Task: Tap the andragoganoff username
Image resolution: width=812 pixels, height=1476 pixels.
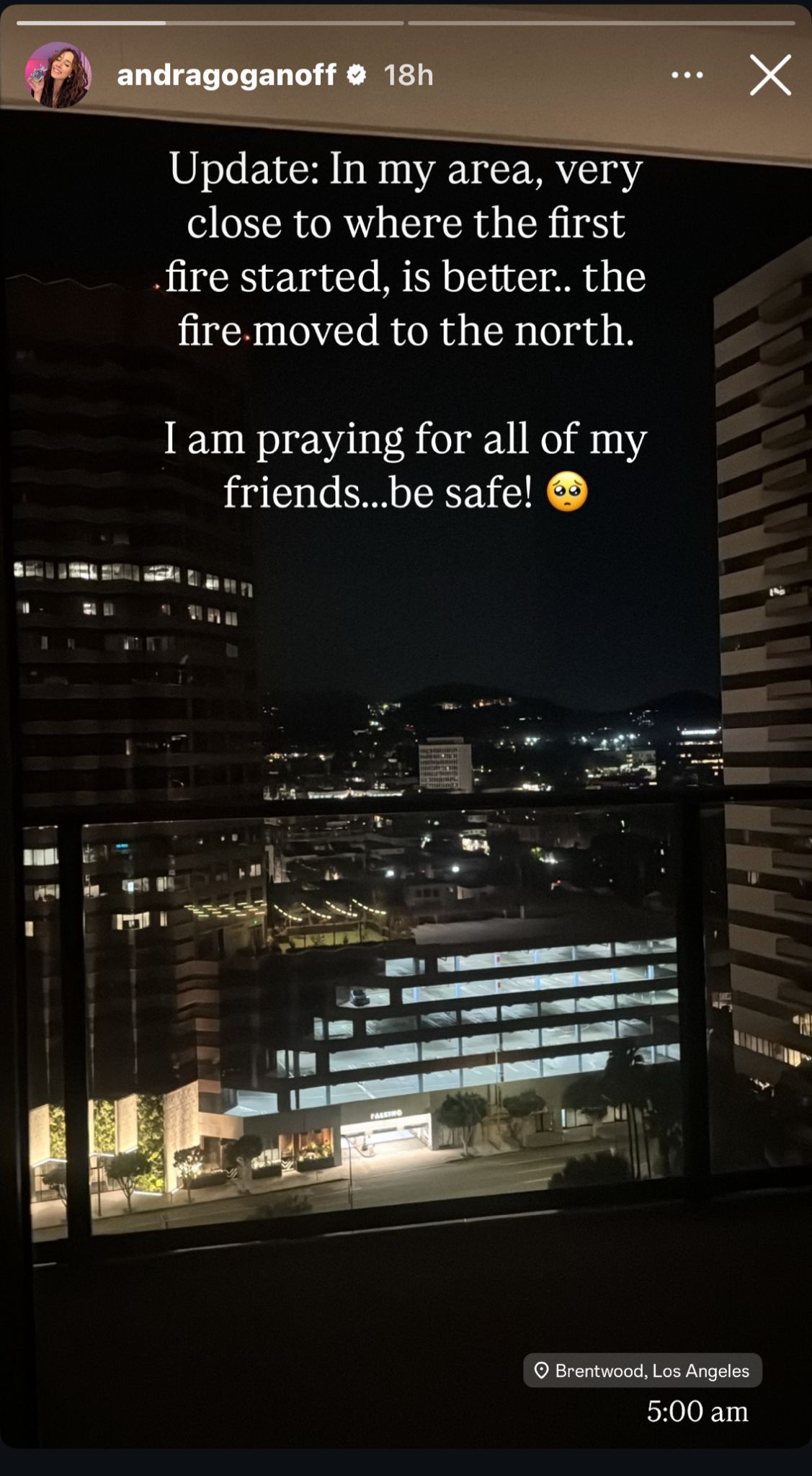Action: click(226, 75)
